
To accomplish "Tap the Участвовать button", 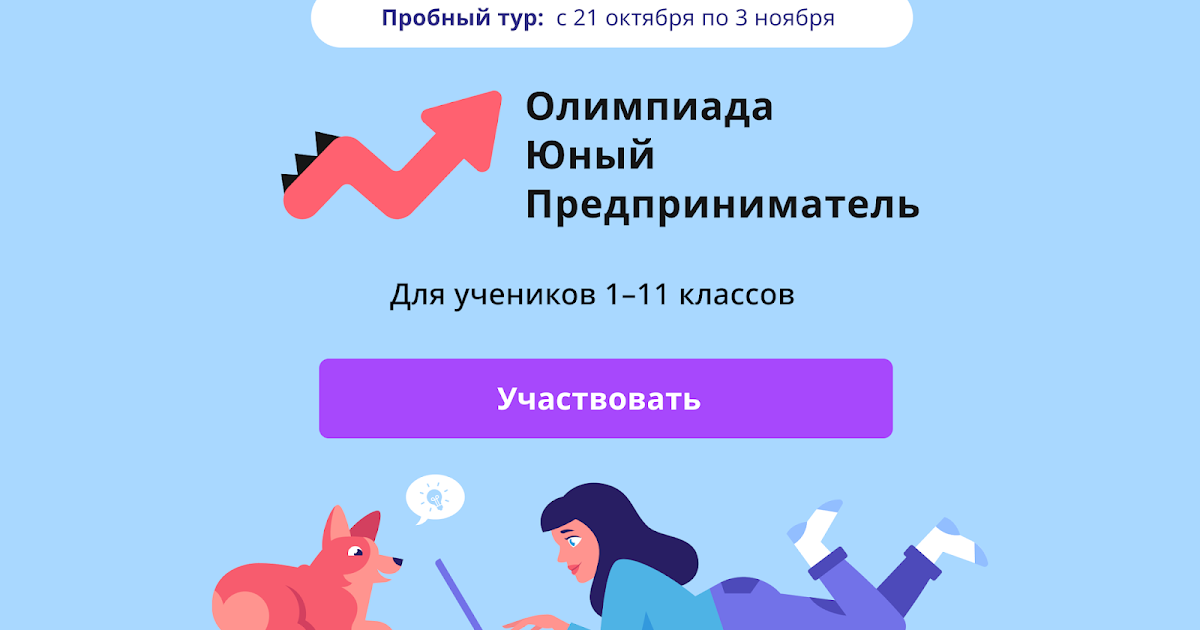I will coord(605,398).
